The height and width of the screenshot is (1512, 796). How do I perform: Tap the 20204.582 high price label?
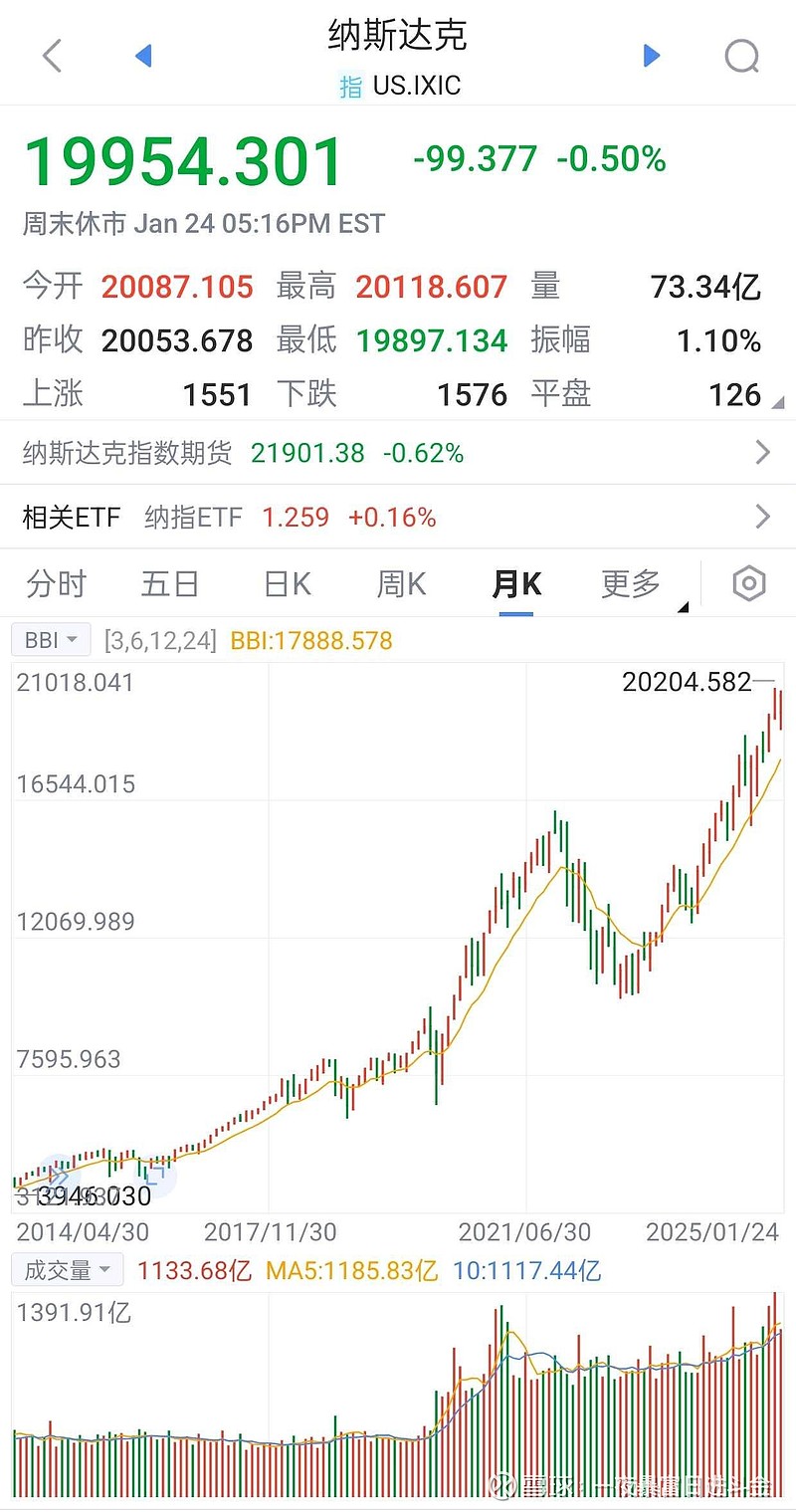(689, 683)
